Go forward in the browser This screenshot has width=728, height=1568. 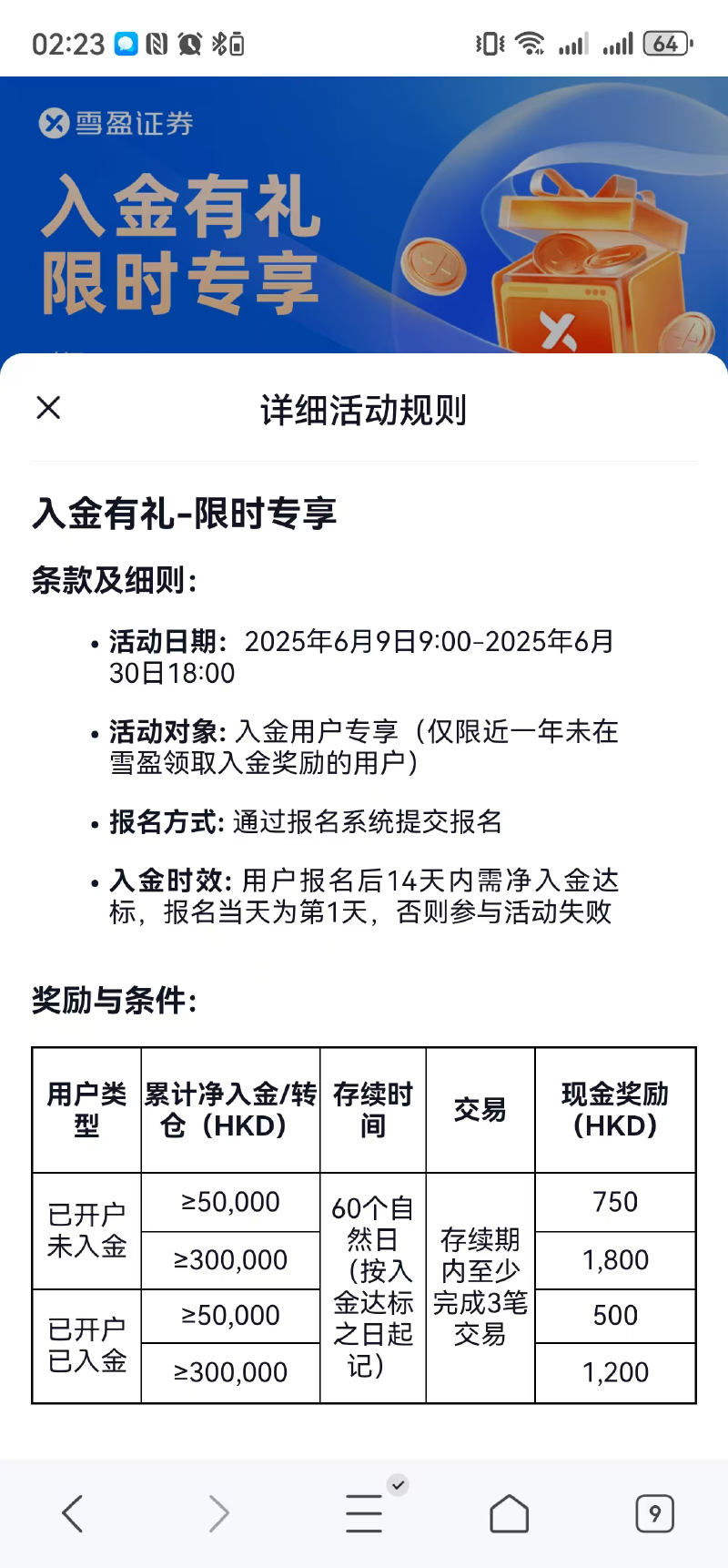218,1513
